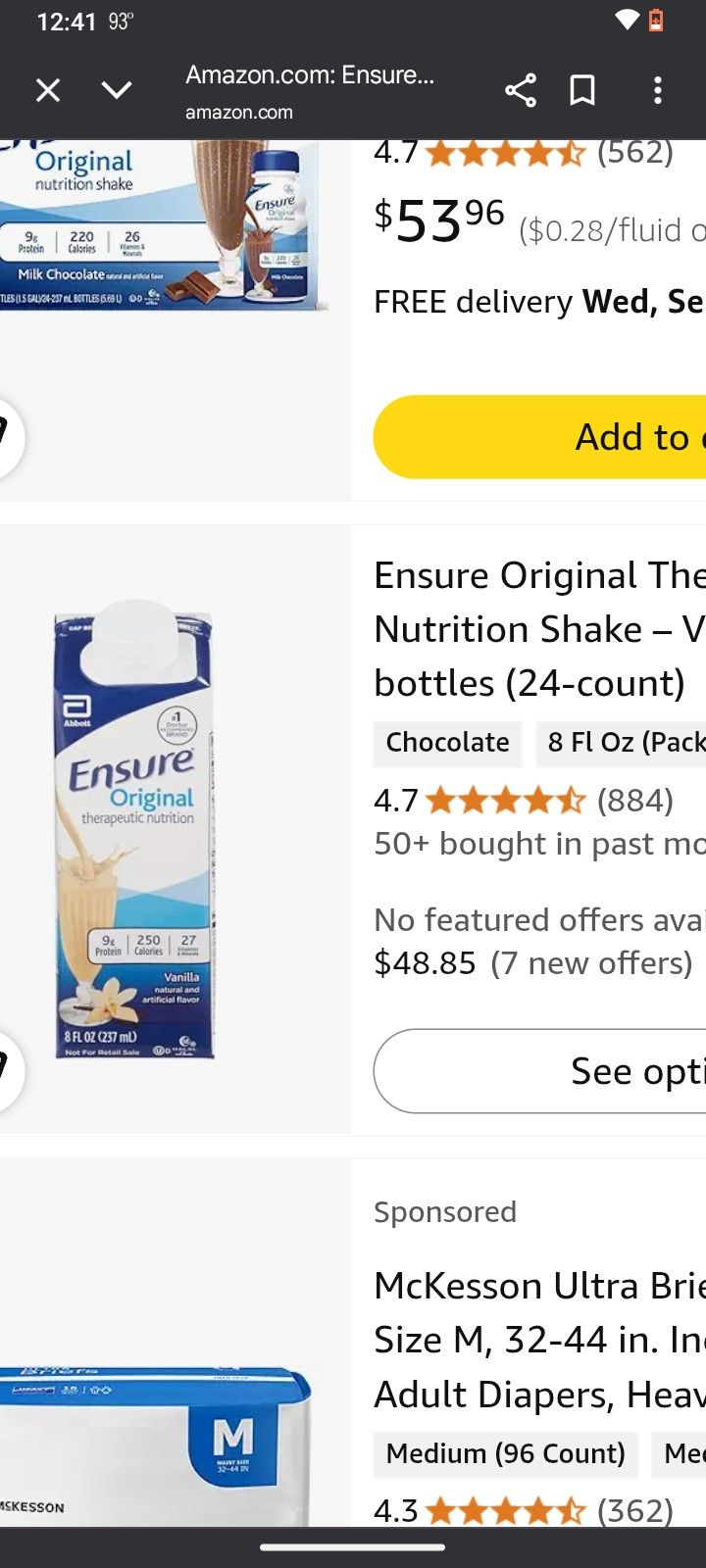Open the McKesson Ultra Briefs listing
Image resolution: width=706 pixels, height=1568 pixels.
[539, 1340]
